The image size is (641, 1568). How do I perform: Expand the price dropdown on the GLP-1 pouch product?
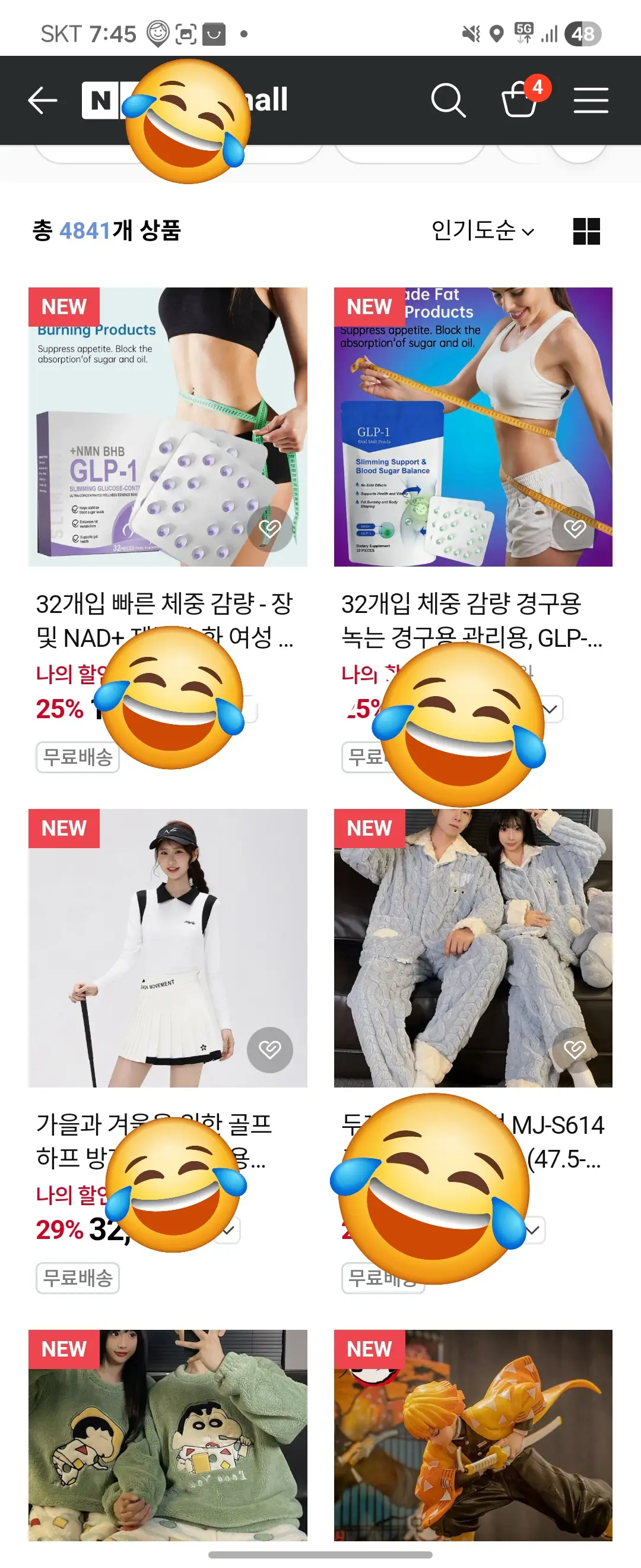[550, 709]
